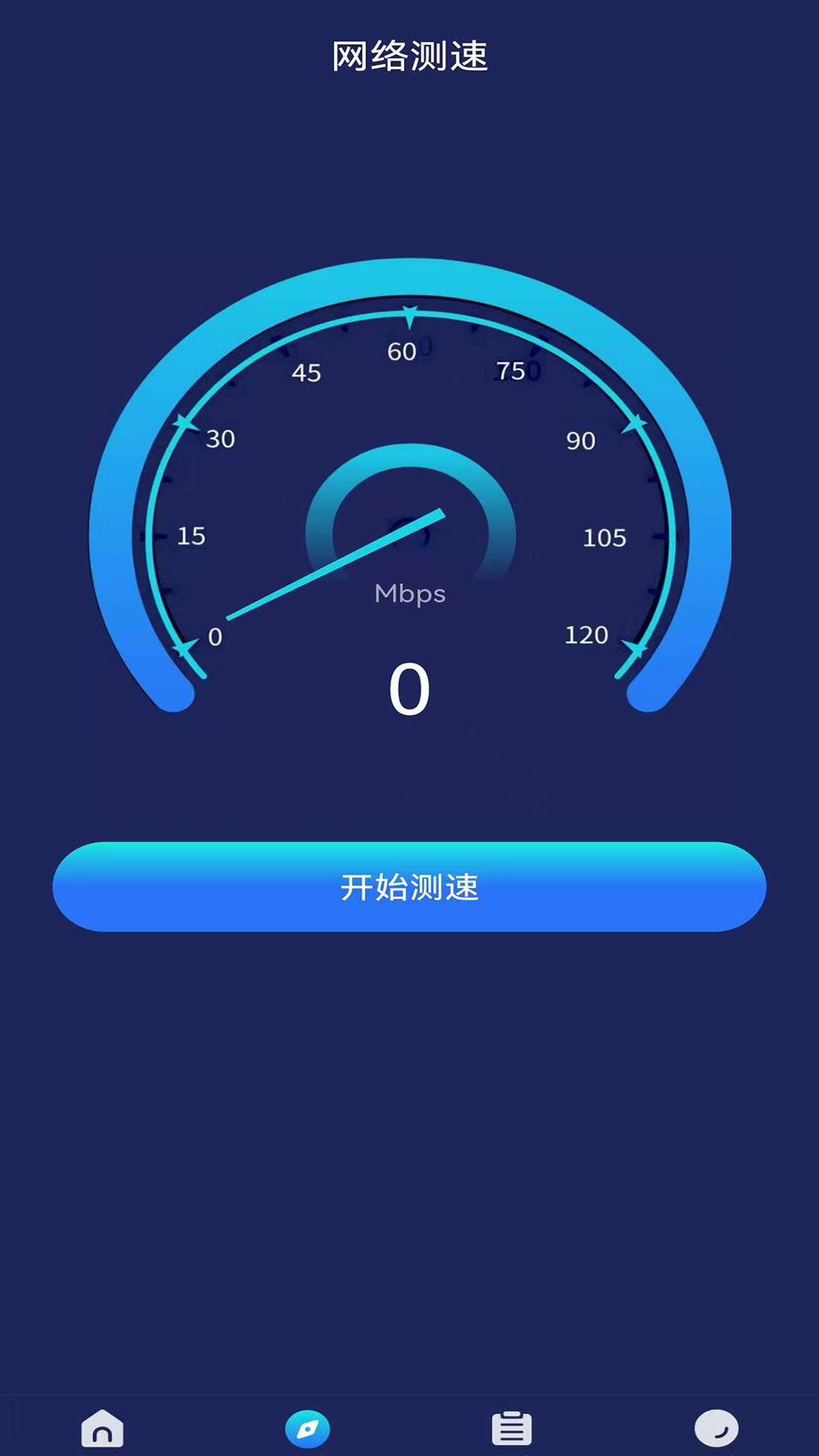This screenshot has width=819, height=1456.
Task: Switch to the smiley face tab
Action: (716, 1429)
